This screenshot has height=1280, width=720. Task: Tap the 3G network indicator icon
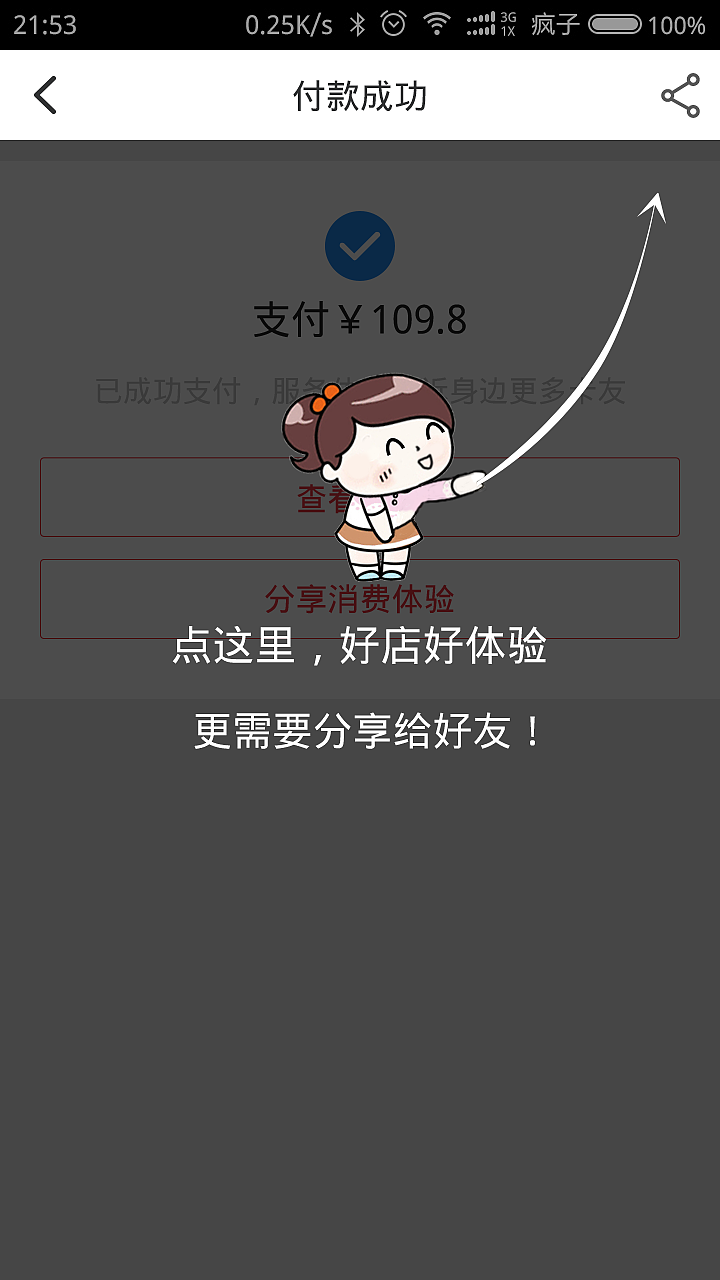pos(508,22)
